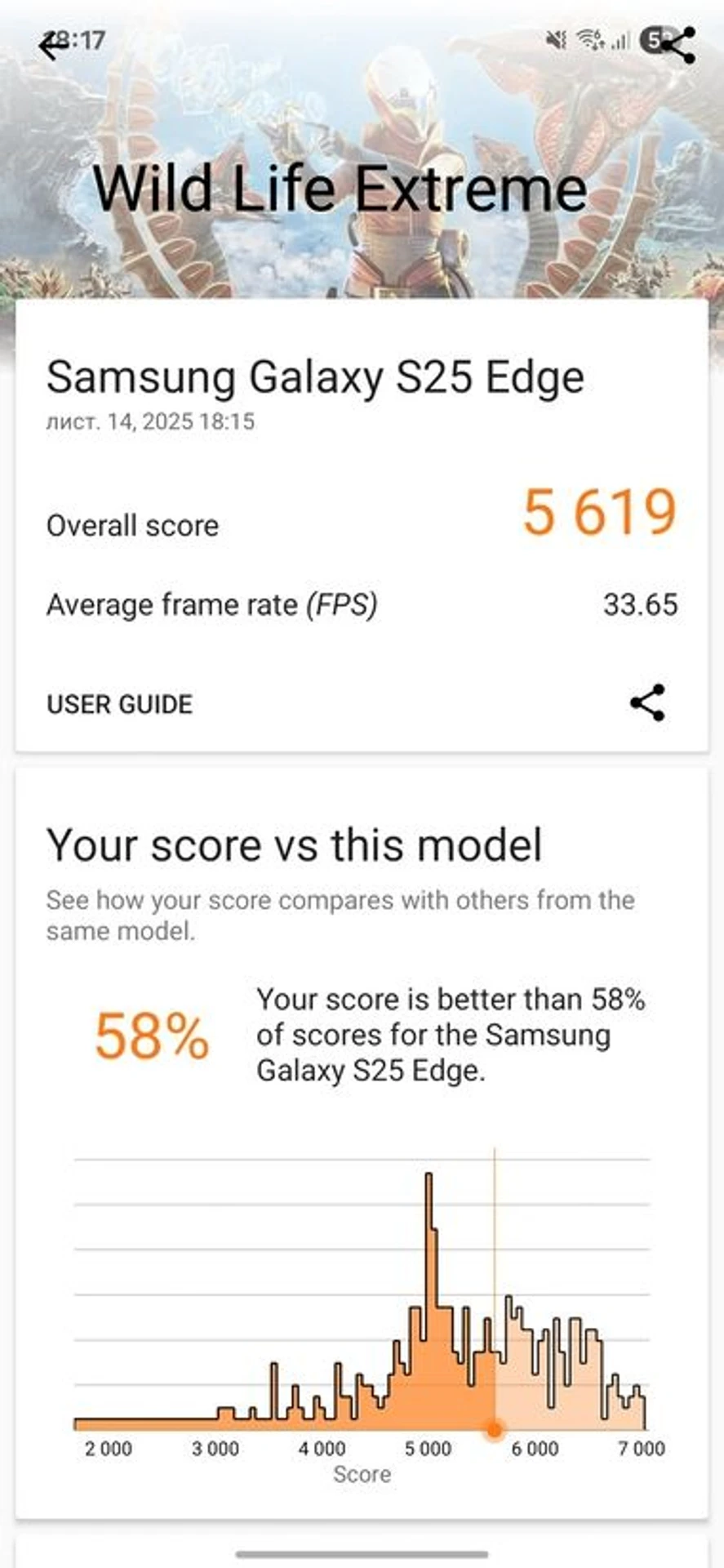Share the score from the result card
Screen dimensions: 724x1568
[647, 703]
